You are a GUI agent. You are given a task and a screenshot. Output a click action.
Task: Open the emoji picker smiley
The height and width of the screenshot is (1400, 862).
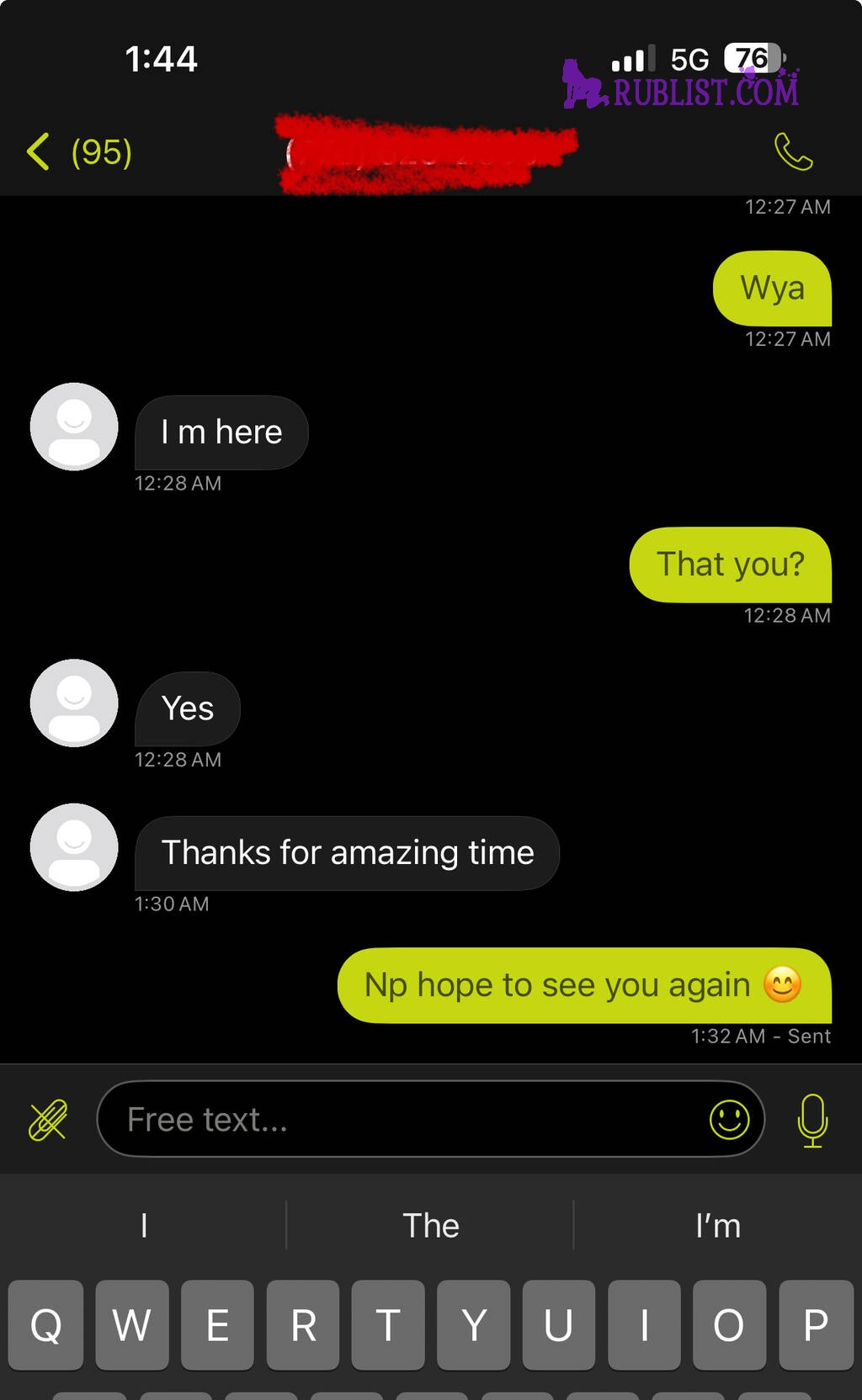click(x=729, y=1120)
